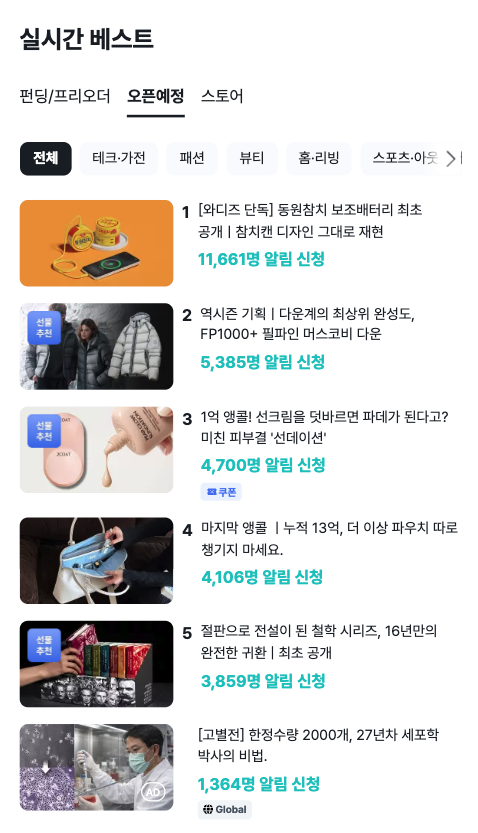Select the 전체 category chip

[x=46, y=158]
